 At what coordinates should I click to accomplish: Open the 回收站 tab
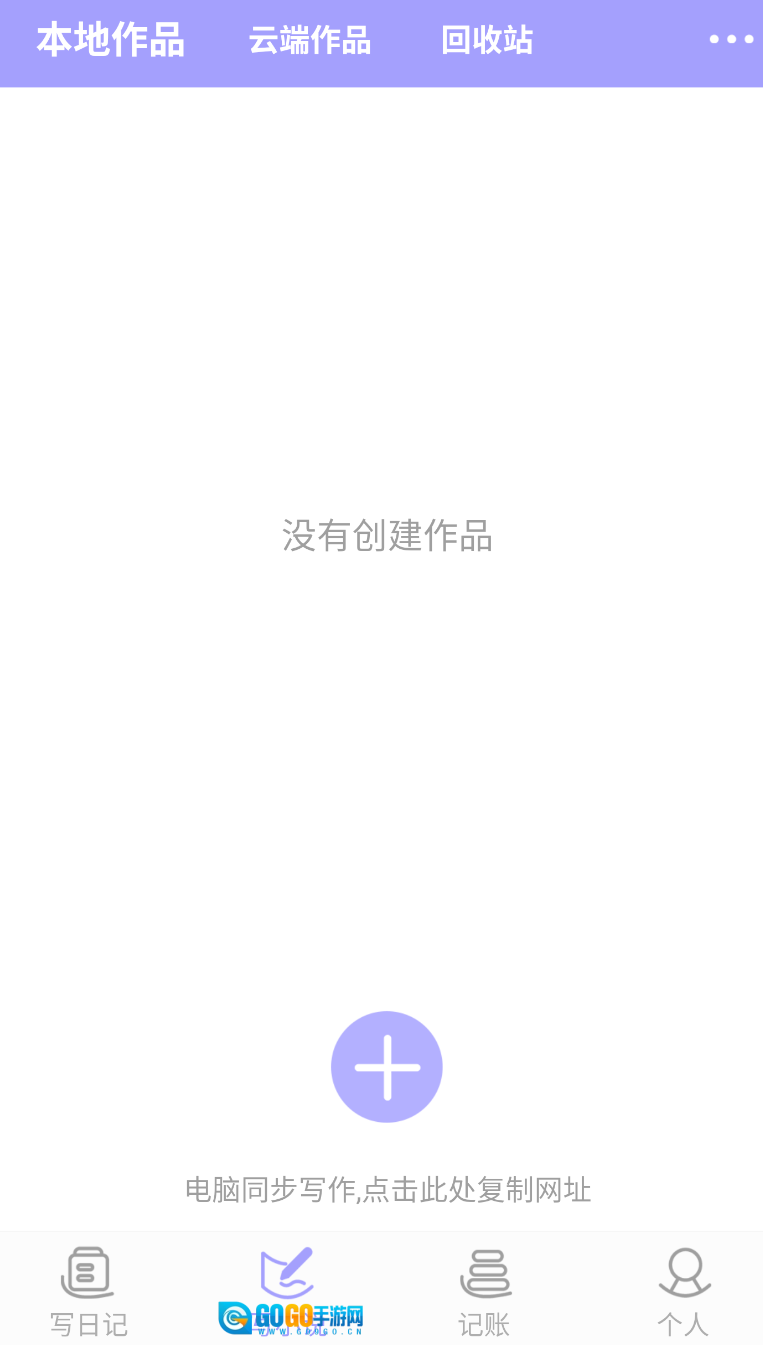[x=486, y=41]
